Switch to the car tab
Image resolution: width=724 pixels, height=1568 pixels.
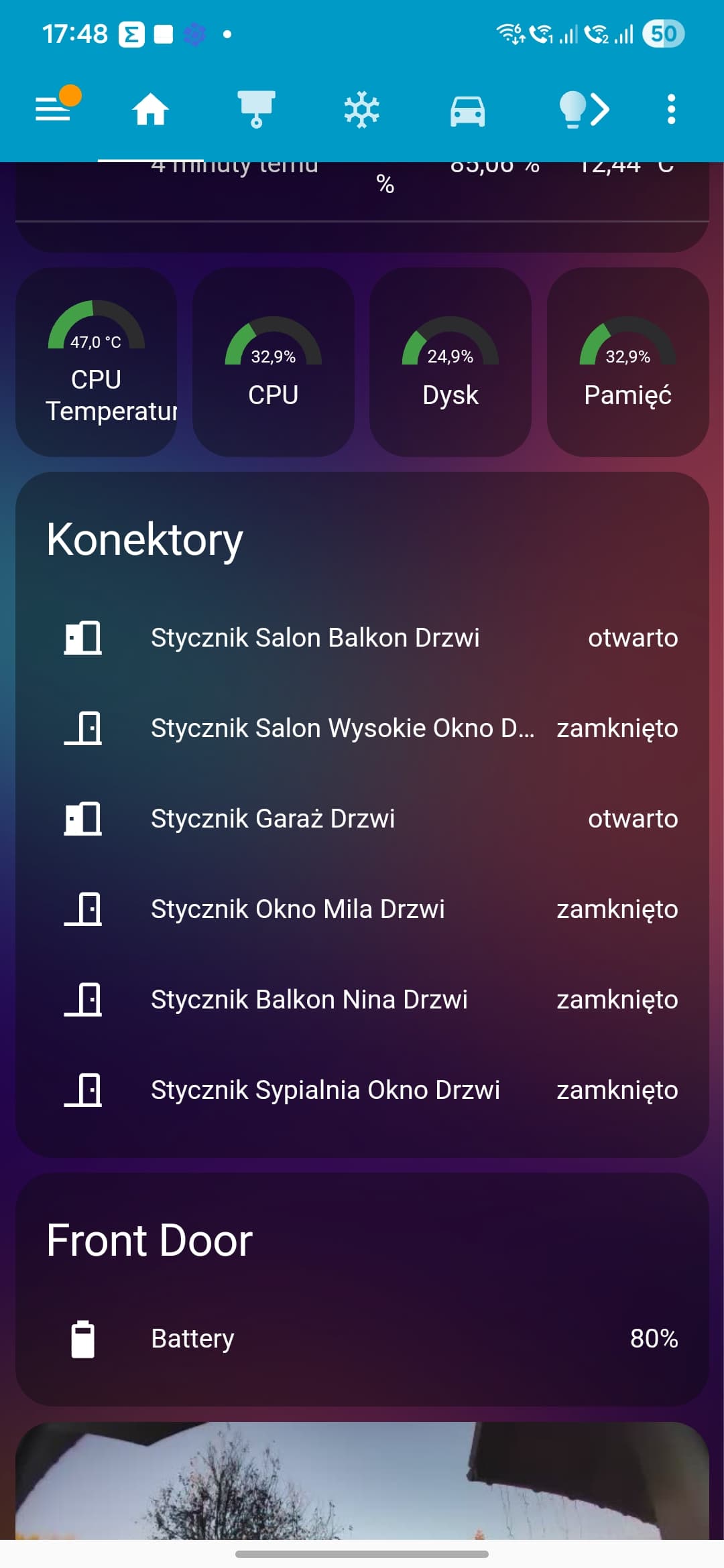pos(467,109)
